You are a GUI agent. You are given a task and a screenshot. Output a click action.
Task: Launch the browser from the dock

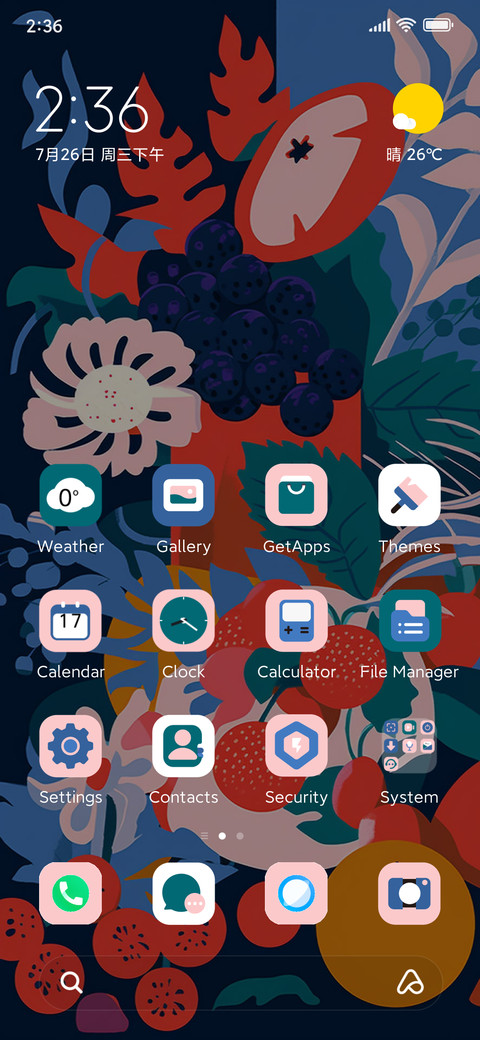click(296, 893)
